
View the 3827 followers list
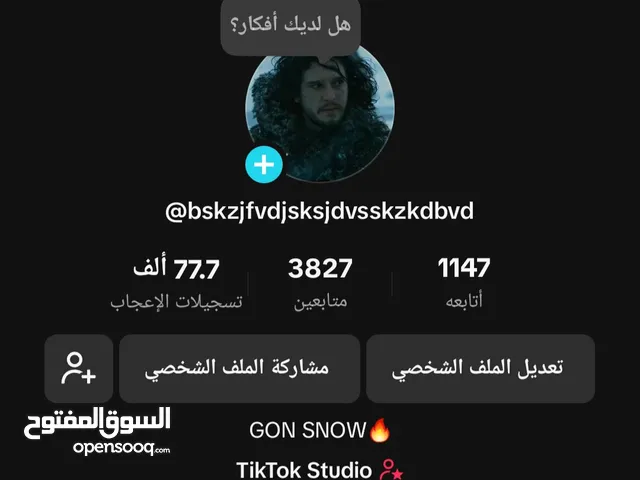coord(320,281)
